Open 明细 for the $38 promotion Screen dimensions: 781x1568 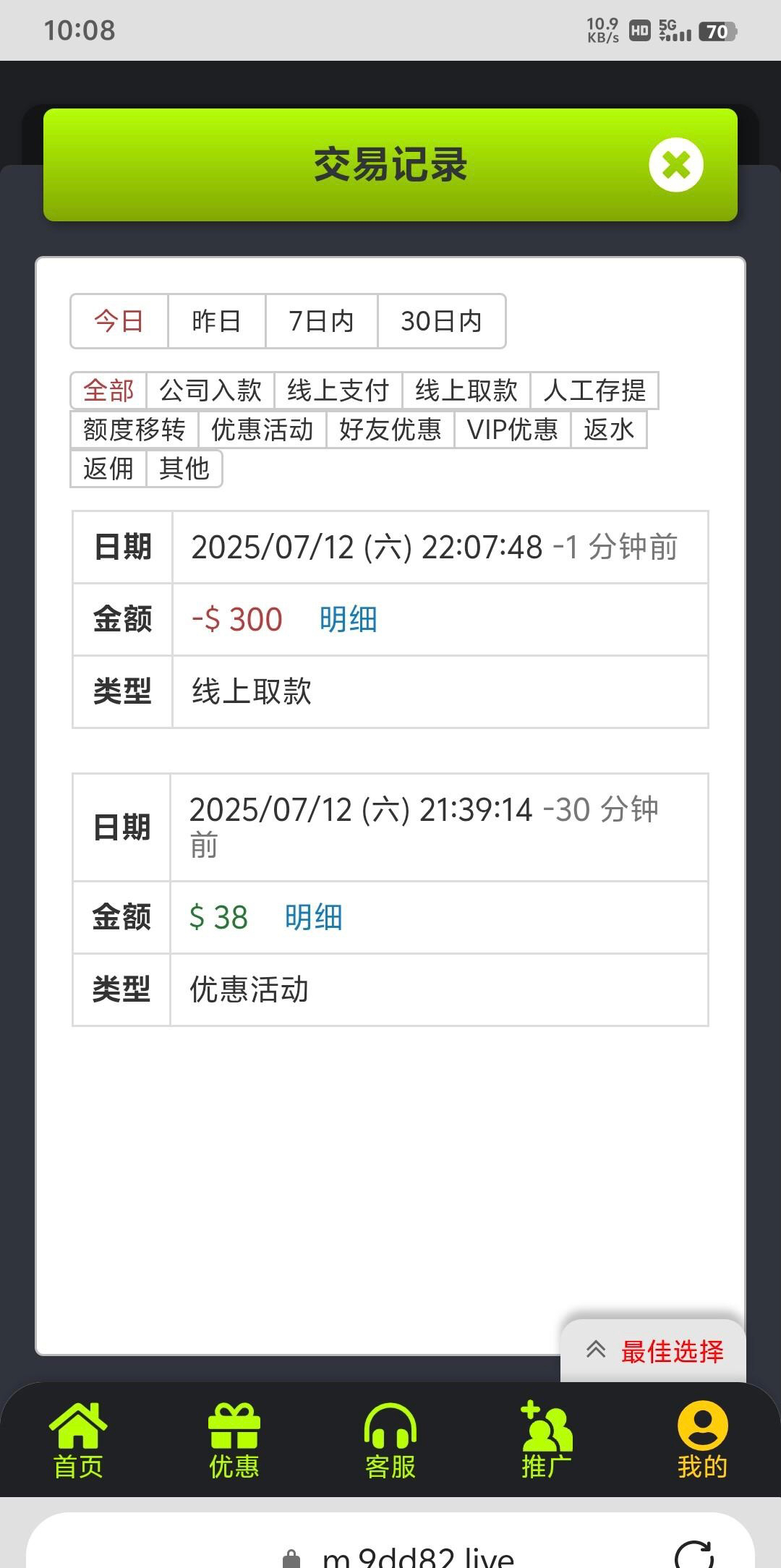click(x=314, y=918)
